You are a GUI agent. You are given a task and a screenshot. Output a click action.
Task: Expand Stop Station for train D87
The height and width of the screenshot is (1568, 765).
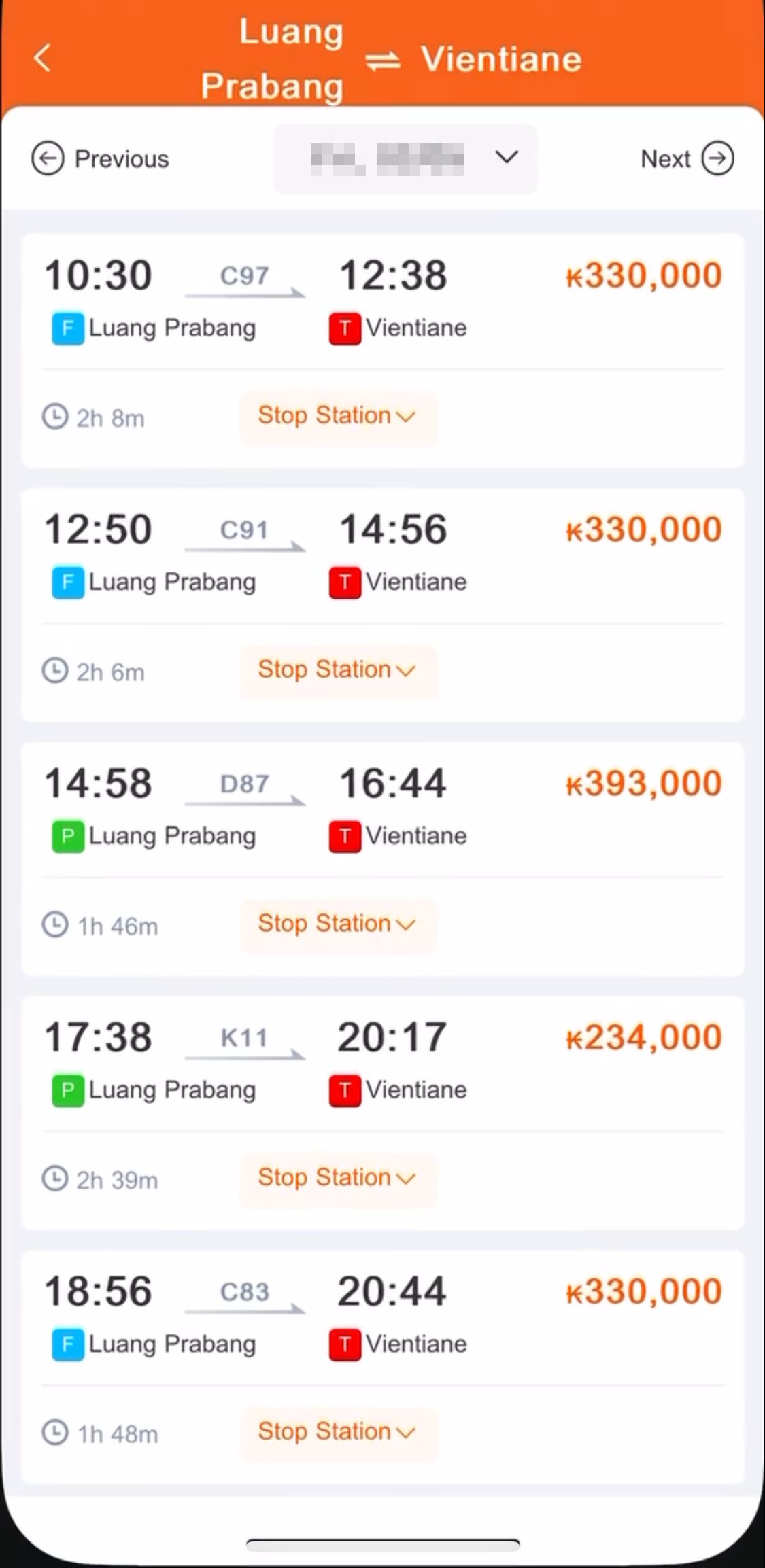[337, 924]
